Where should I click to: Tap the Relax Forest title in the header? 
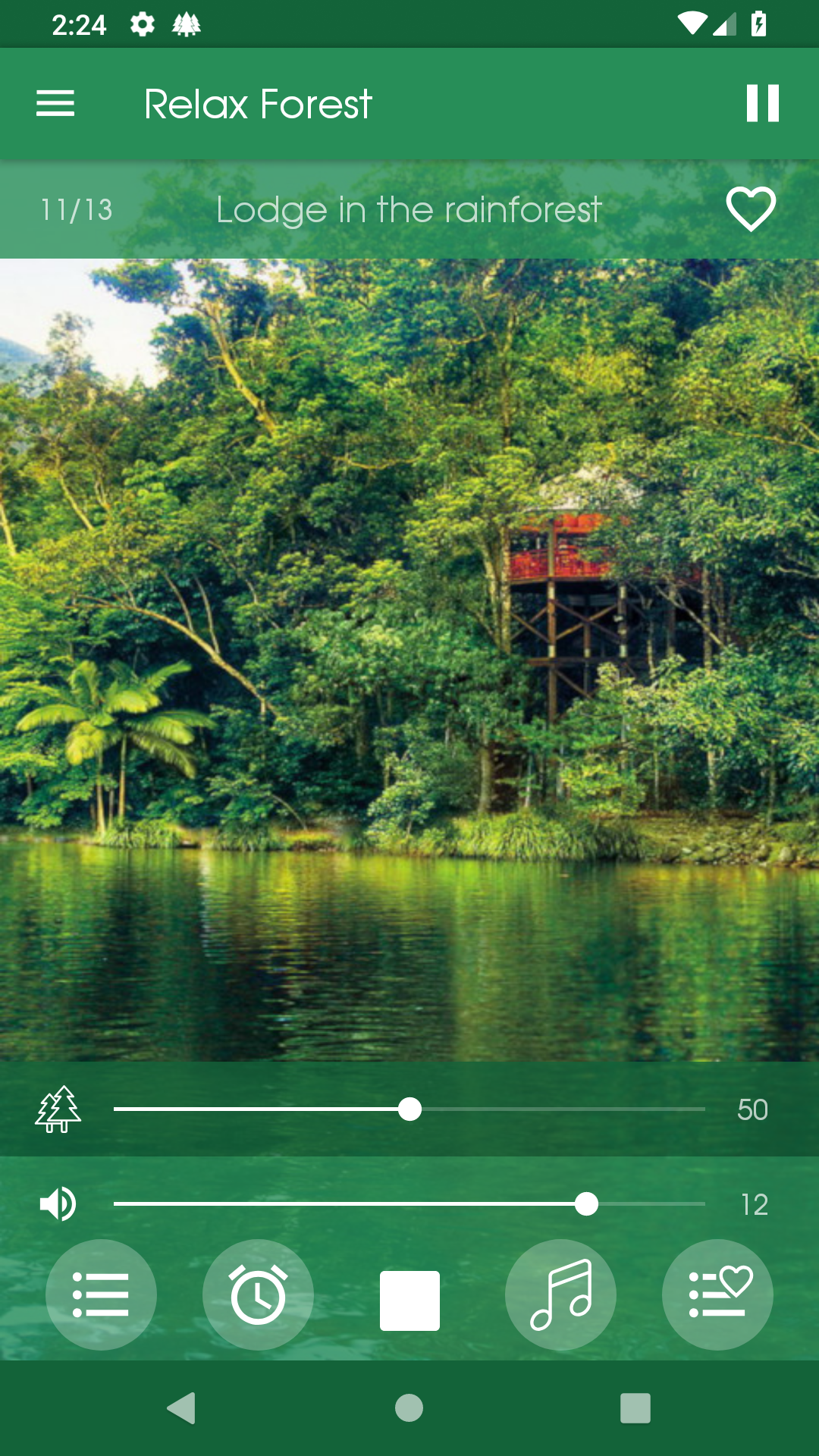coord(258,103)
